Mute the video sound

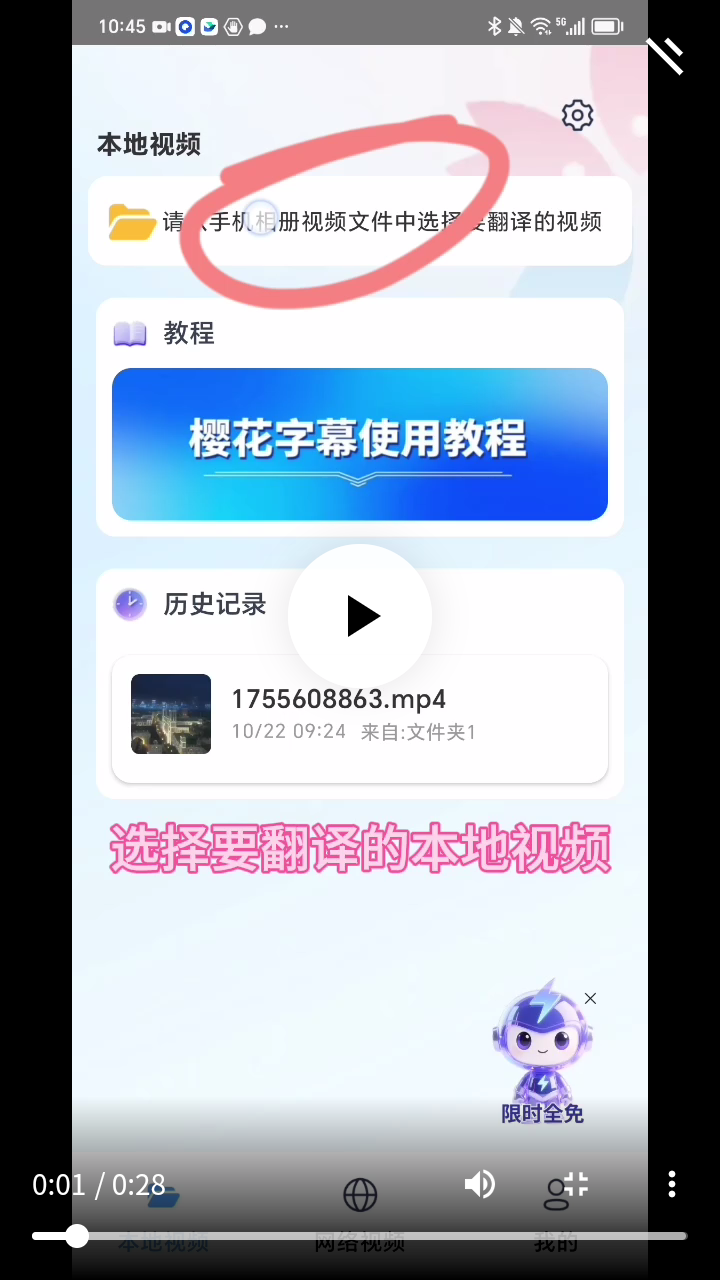pos(479,1185)
